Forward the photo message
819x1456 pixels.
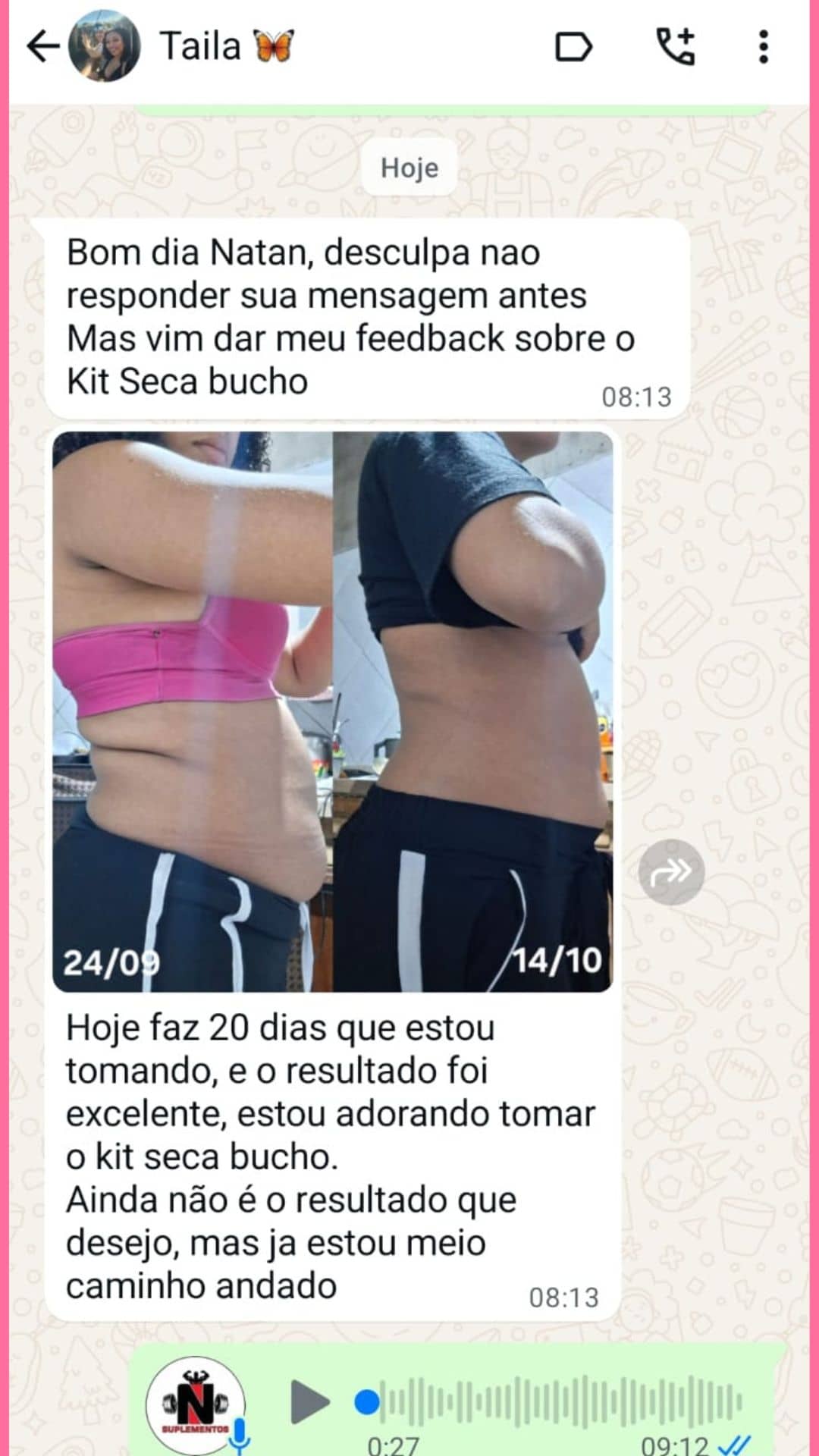[x=671, y=872]
